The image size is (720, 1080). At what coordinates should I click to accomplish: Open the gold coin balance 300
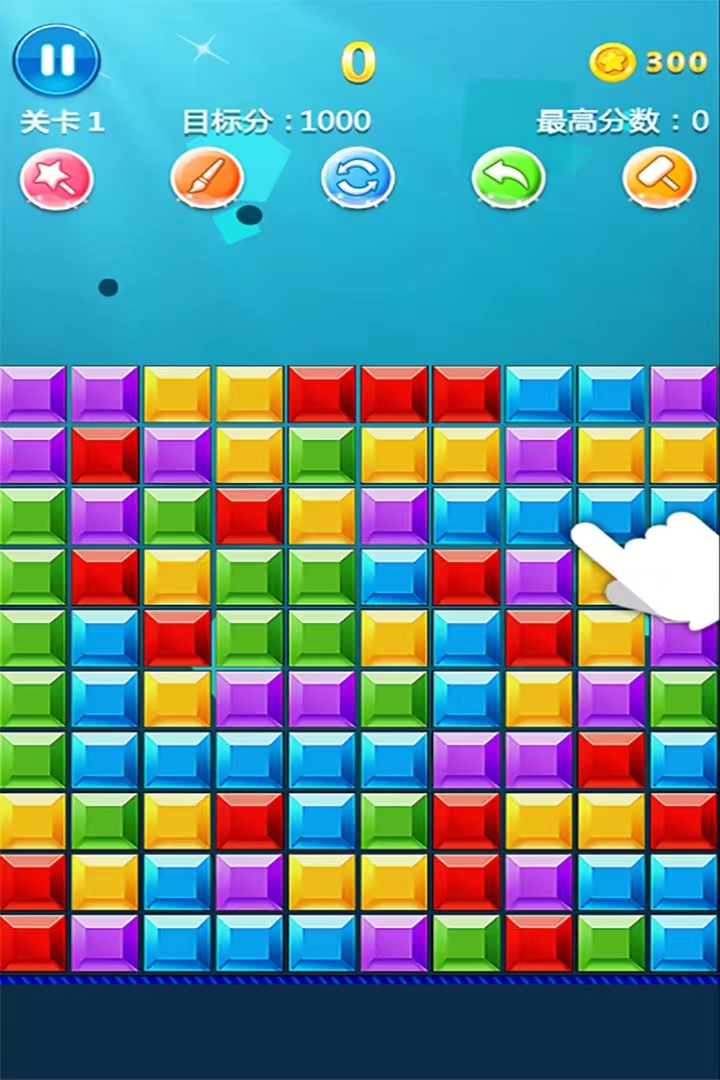[650, 62]
